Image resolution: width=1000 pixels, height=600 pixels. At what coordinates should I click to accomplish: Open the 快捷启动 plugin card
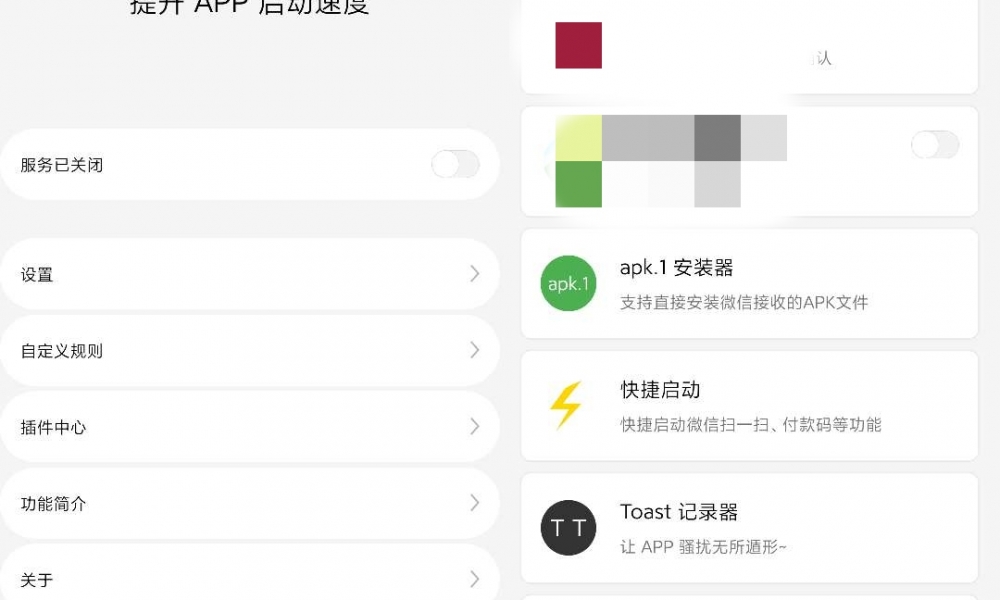pyautogui.click(x=748, y=406)
